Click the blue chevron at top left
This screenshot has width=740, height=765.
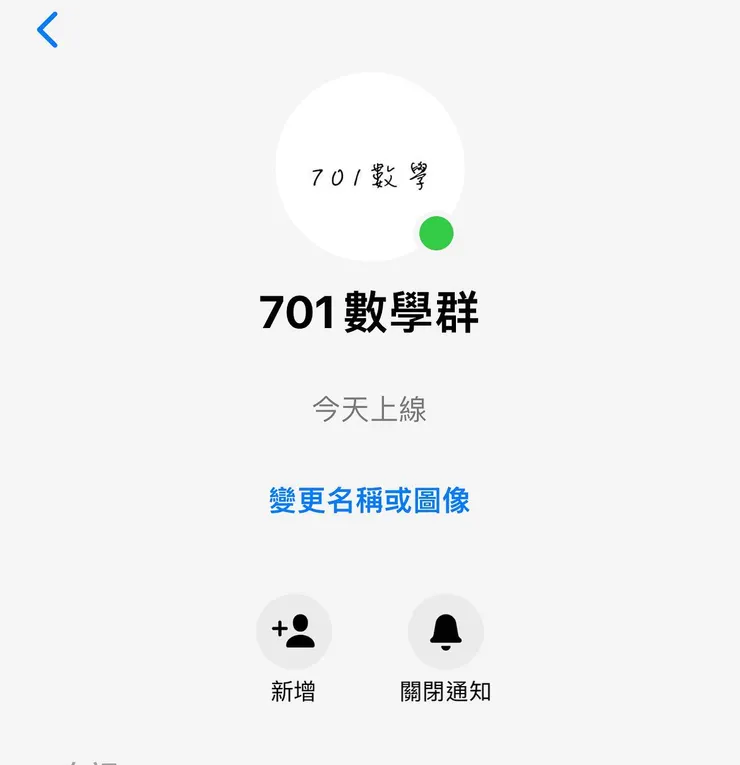46,30
